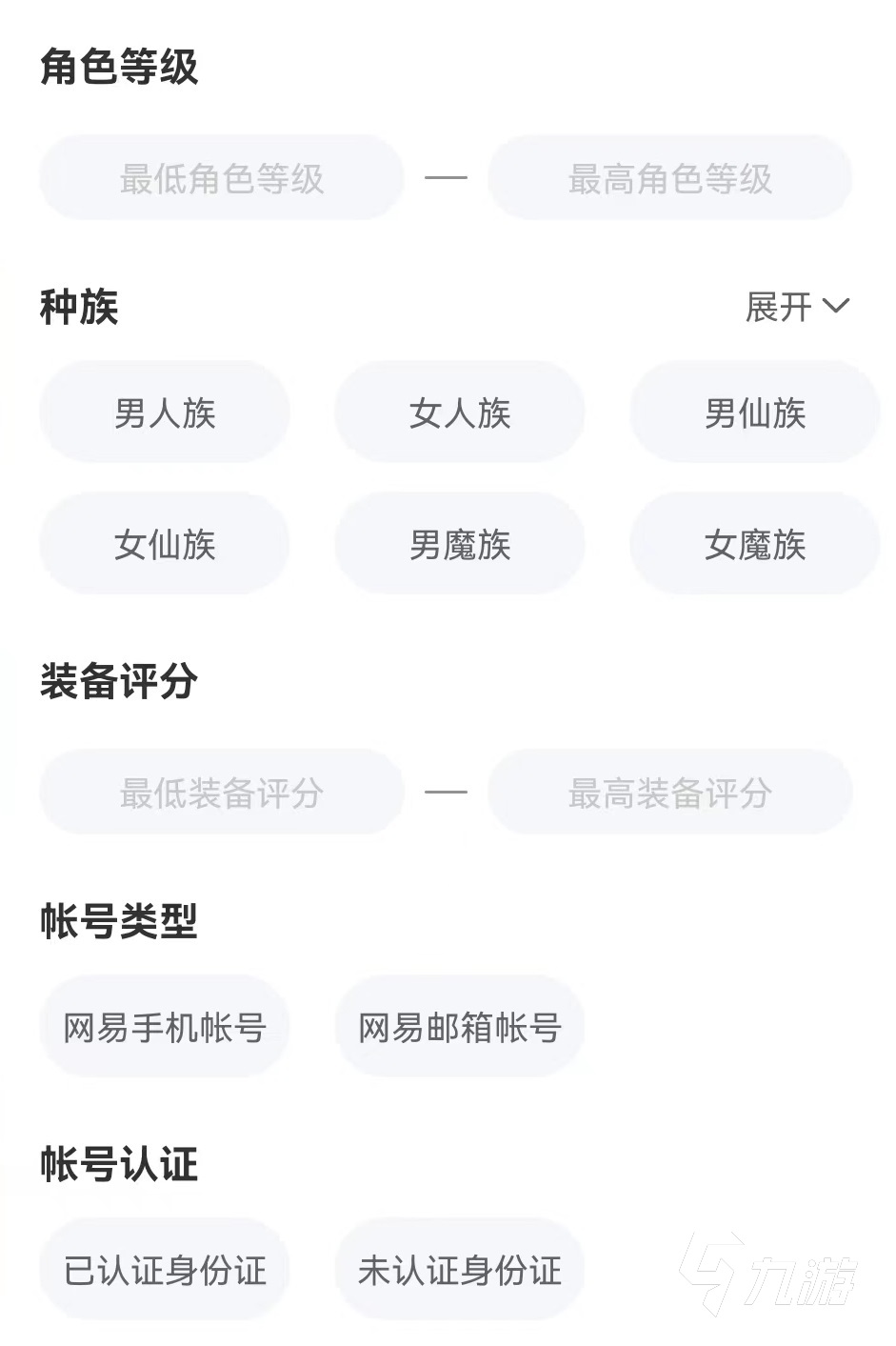Image resolution: width=896 pixels, height=1346 pixels.
Task: Enter the 最高角色等级 field
Action: 669,178
